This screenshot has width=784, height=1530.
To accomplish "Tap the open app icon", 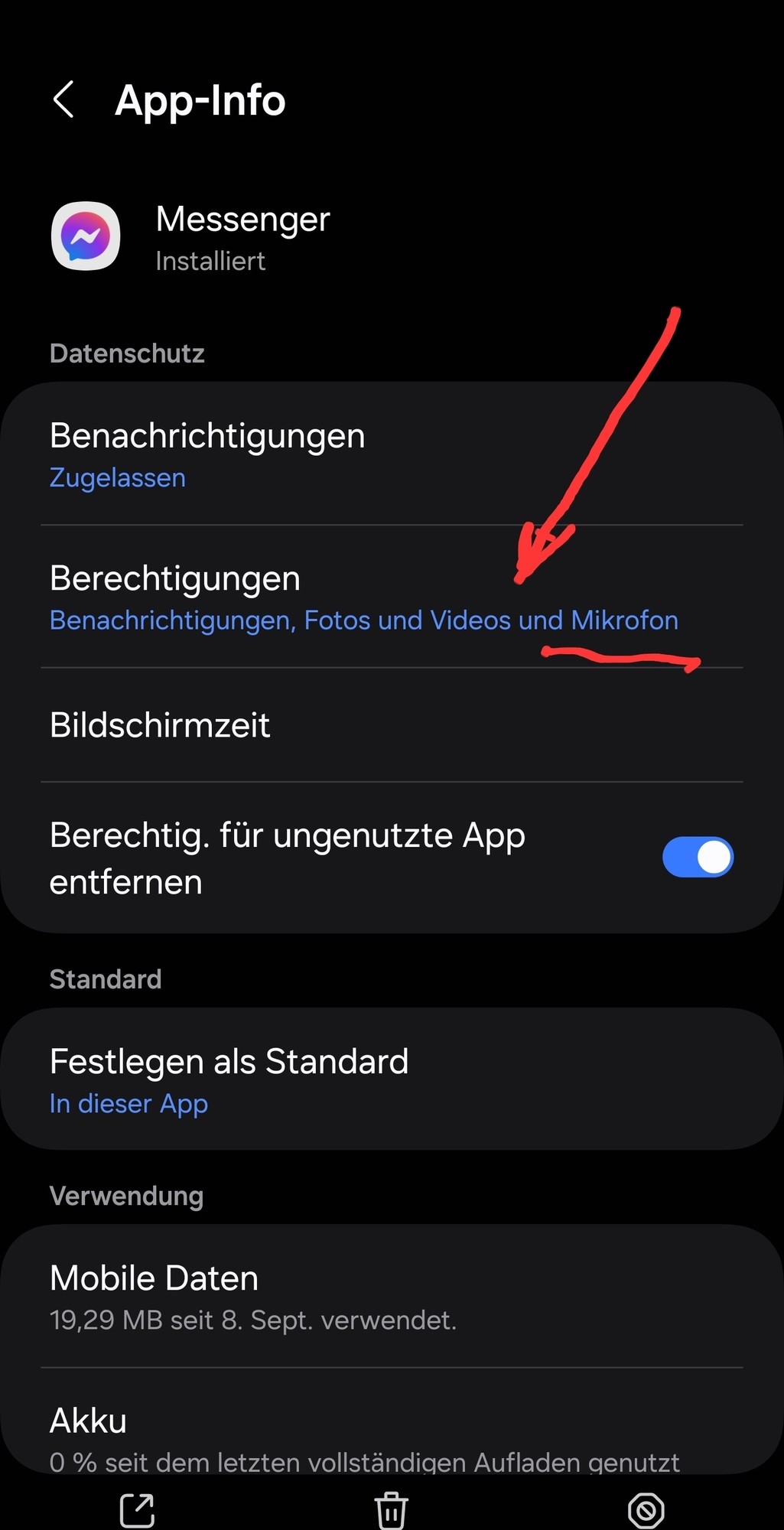I will (x=138, y=1510).
